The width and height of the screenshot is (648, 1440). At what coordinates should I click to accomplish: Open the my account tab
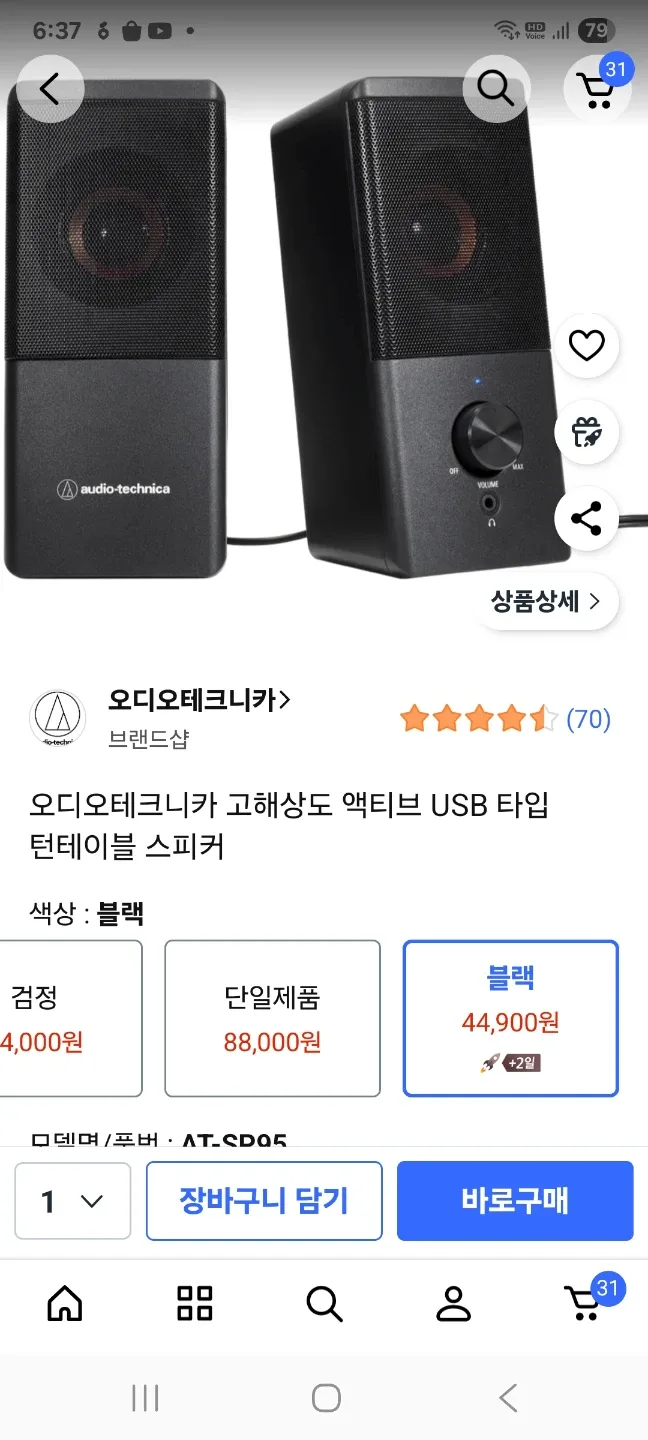[x=453, y=1303]
